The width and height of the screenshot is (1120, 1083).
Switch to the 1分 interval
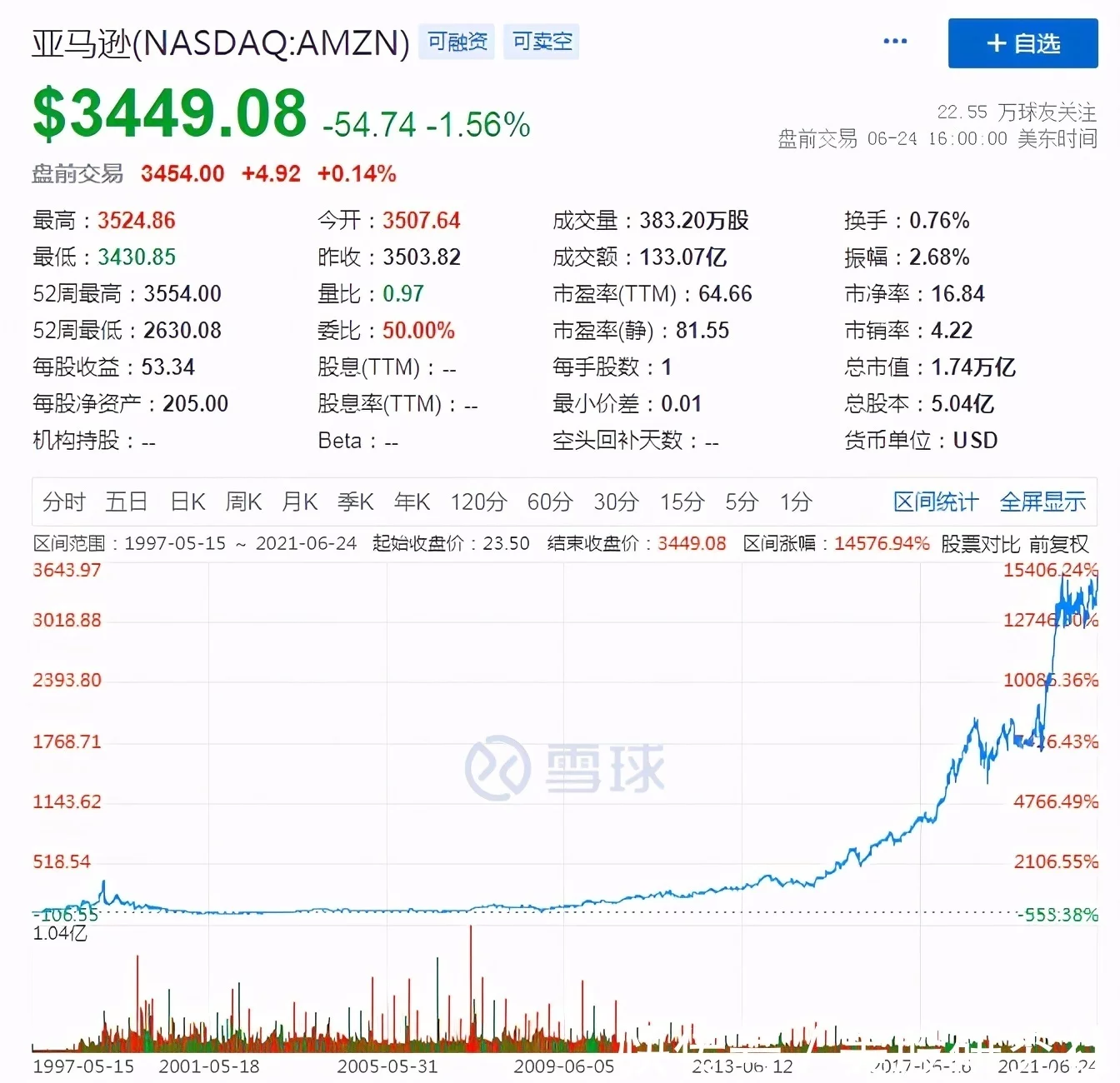click(795, 502)
